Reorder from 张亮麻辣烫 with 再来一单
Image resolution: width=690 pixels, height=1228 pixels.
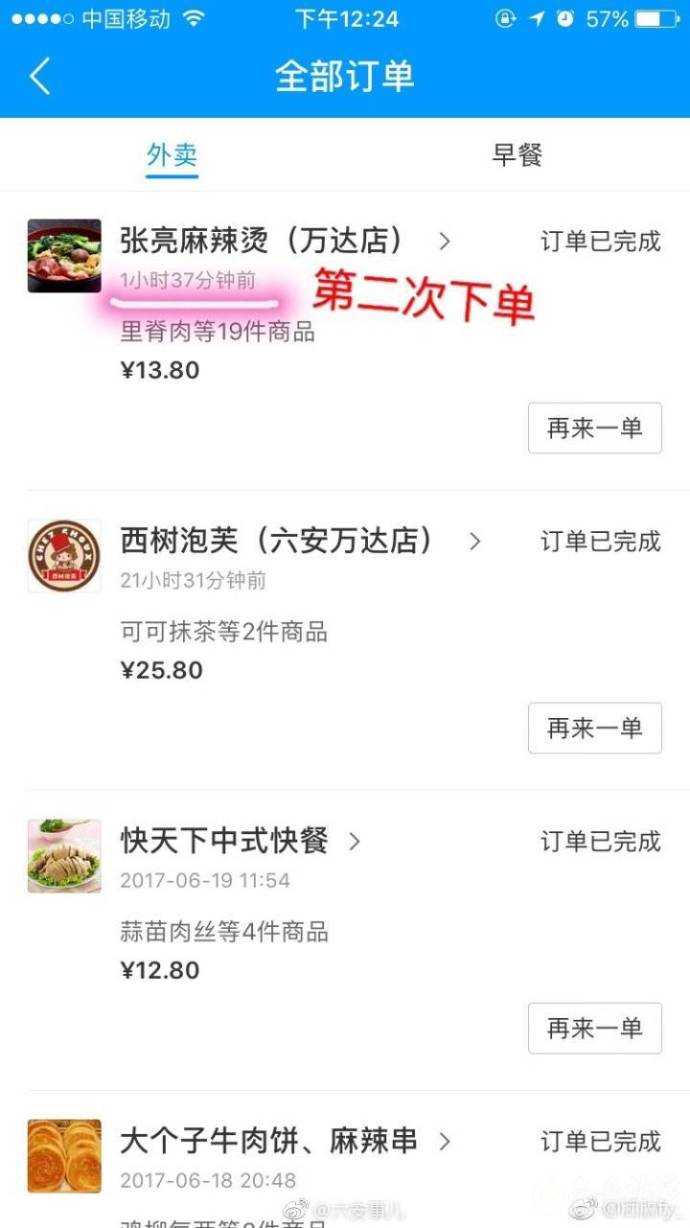coord(594,428)
